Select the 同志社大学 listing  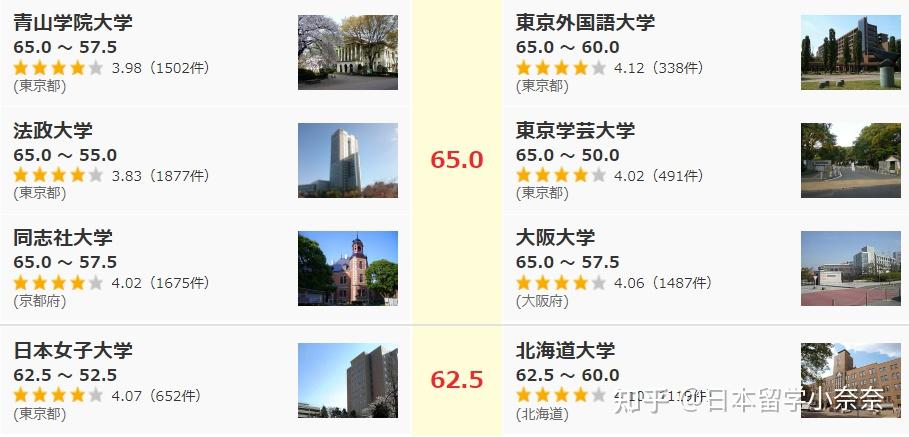tap(63, 238)
